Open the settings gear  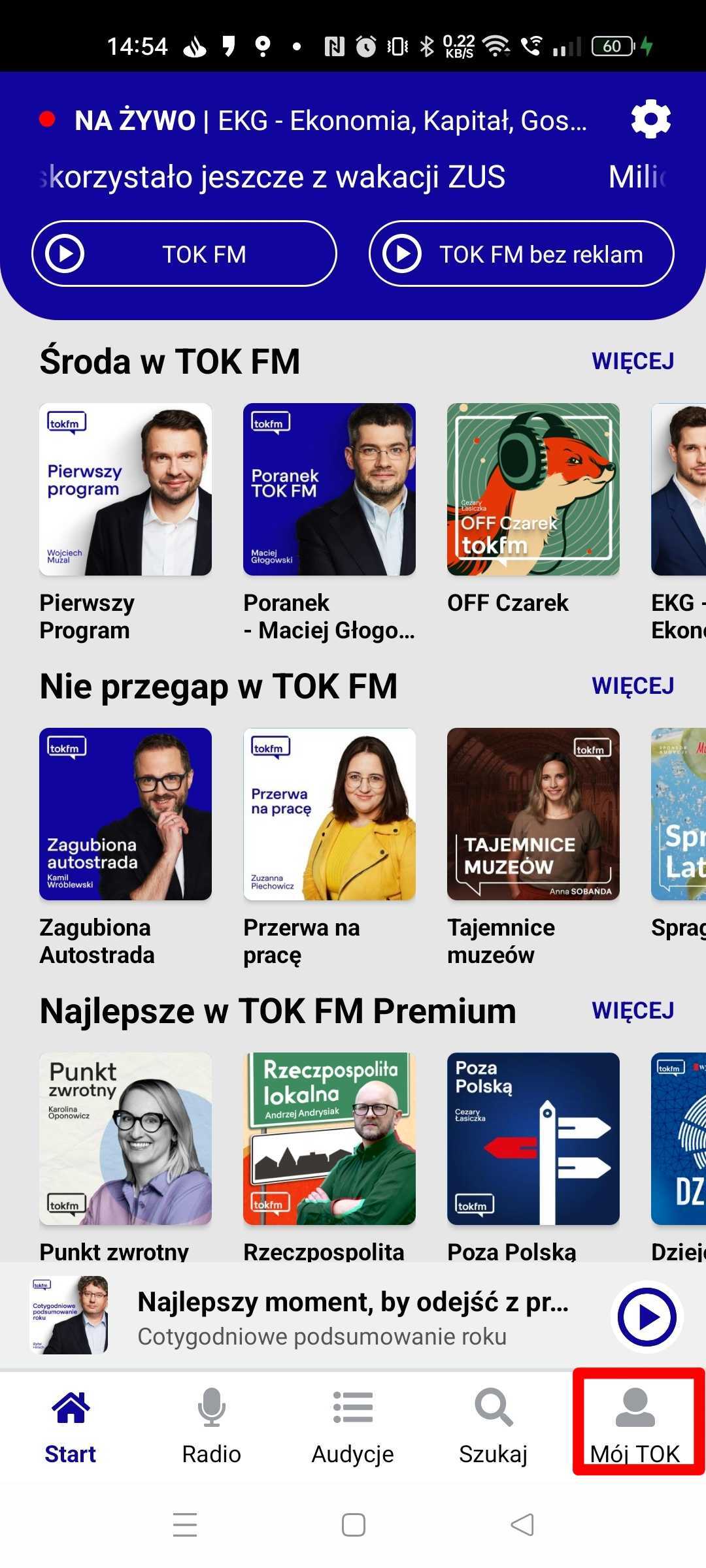(650, 120)
